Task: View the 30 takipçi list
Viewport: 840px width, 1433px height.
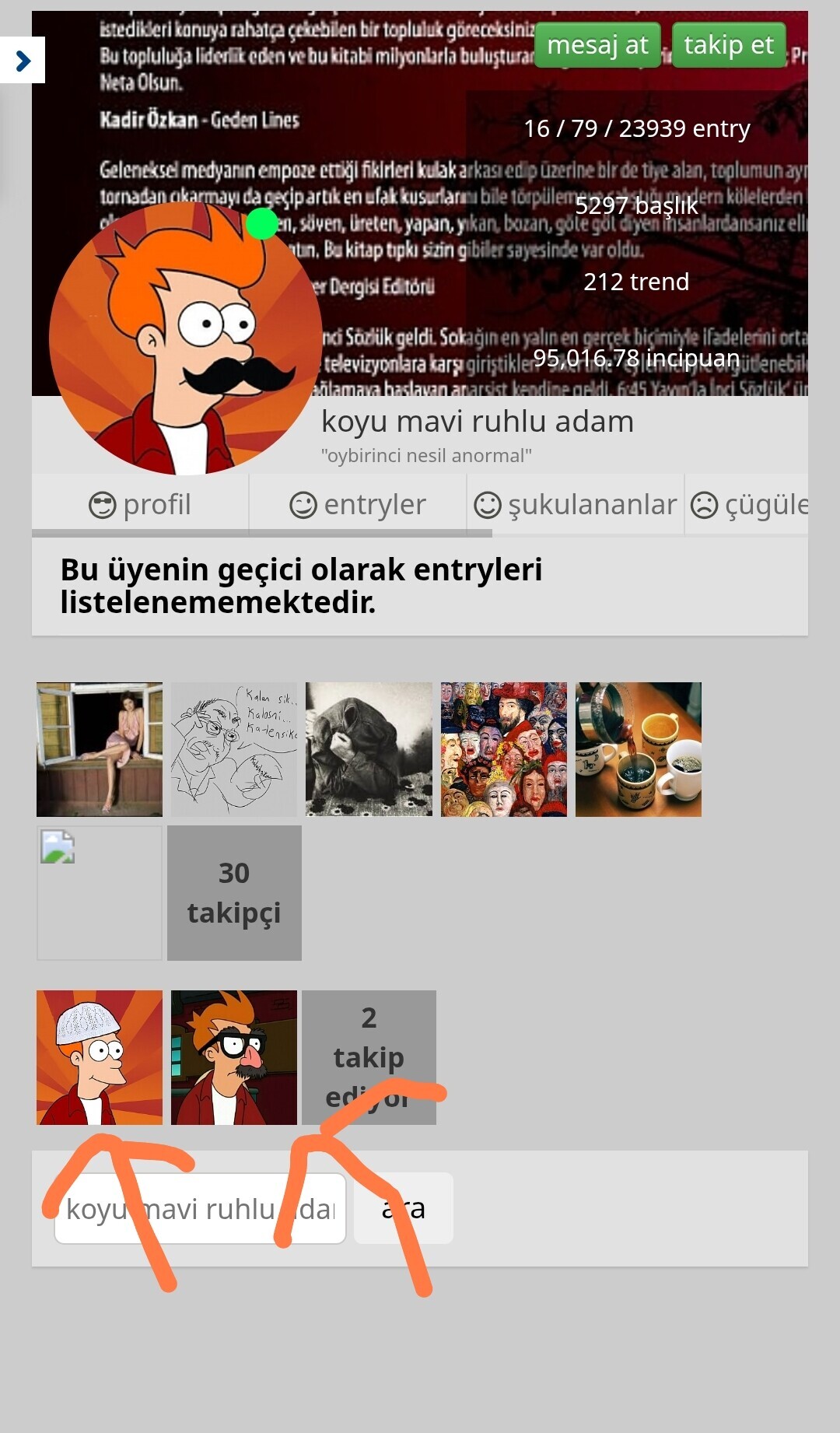Action: tap(234, 893)
